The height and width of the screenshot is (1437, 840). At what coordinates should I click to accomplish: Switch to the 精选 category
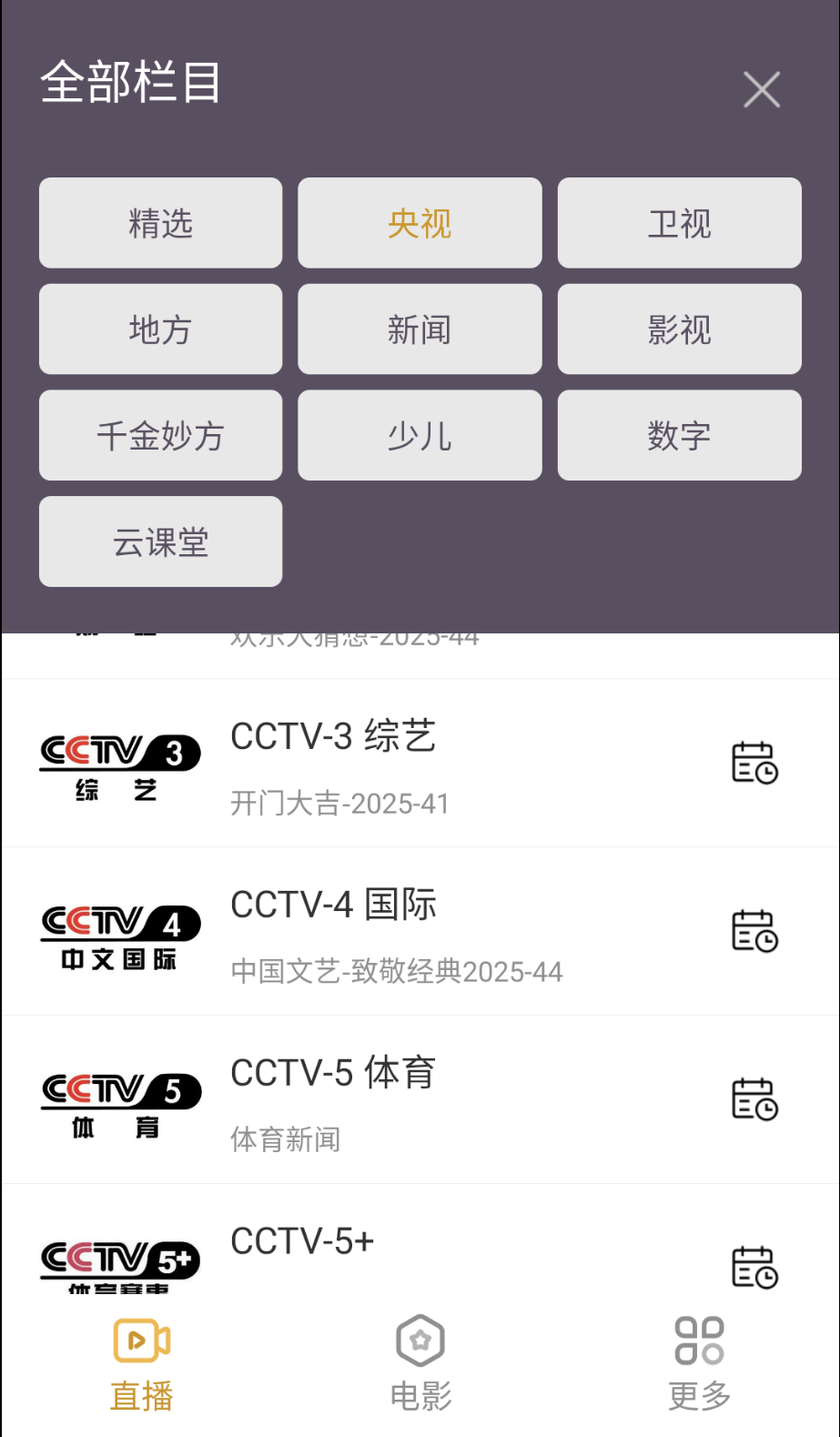click(x=160, y=223)
